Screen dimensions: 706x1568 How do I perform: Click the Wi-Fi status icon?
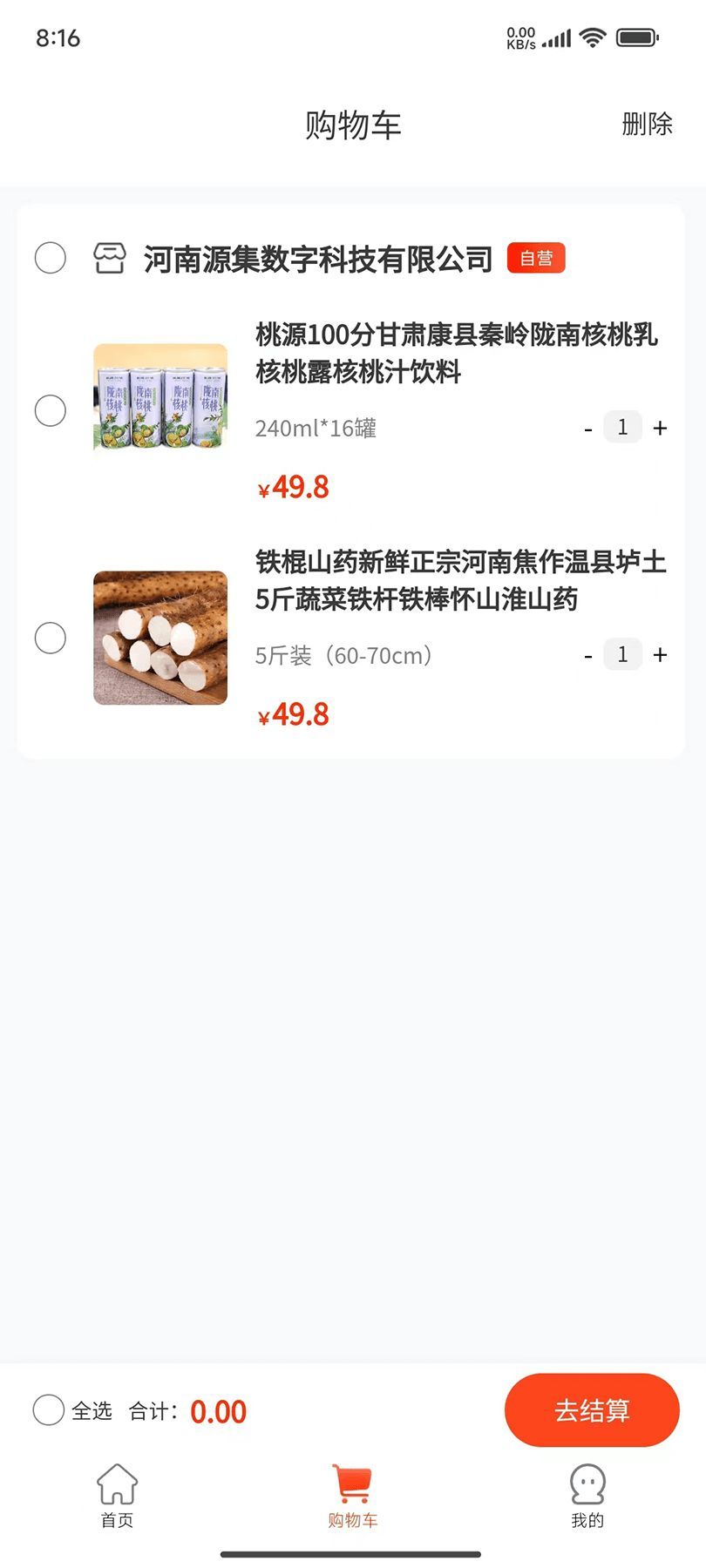[x=594, y=37]
